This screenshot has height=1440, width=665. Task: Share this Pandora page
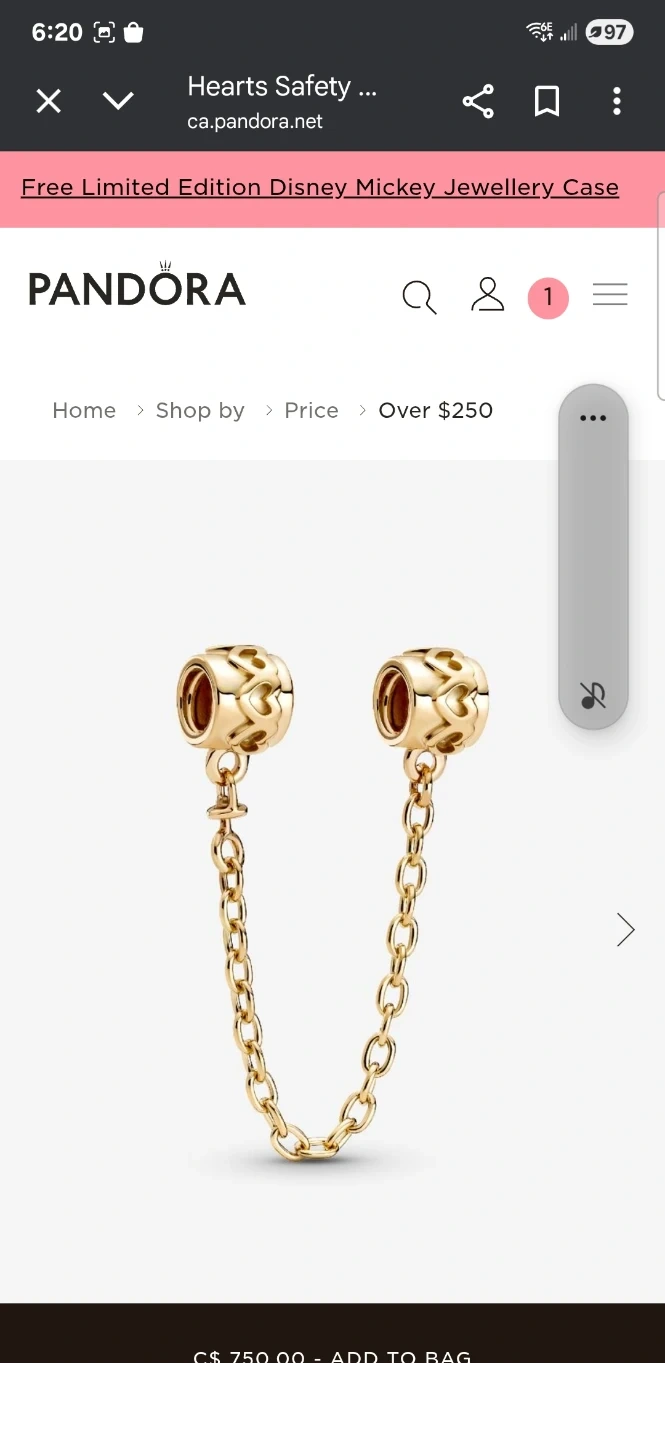[478, 101]
